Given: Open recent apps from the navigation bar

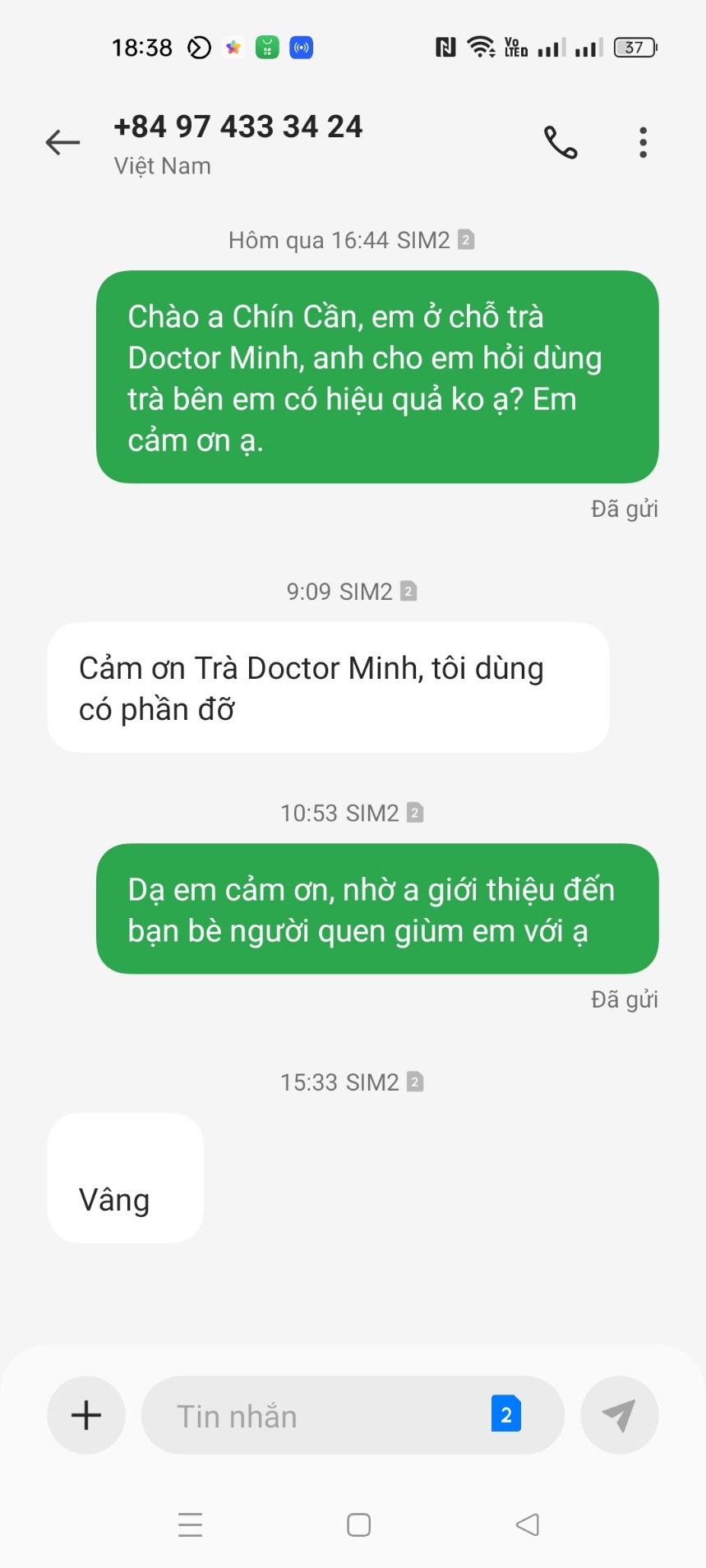Looking at the screenshot, I should (x=191, y=1524).
